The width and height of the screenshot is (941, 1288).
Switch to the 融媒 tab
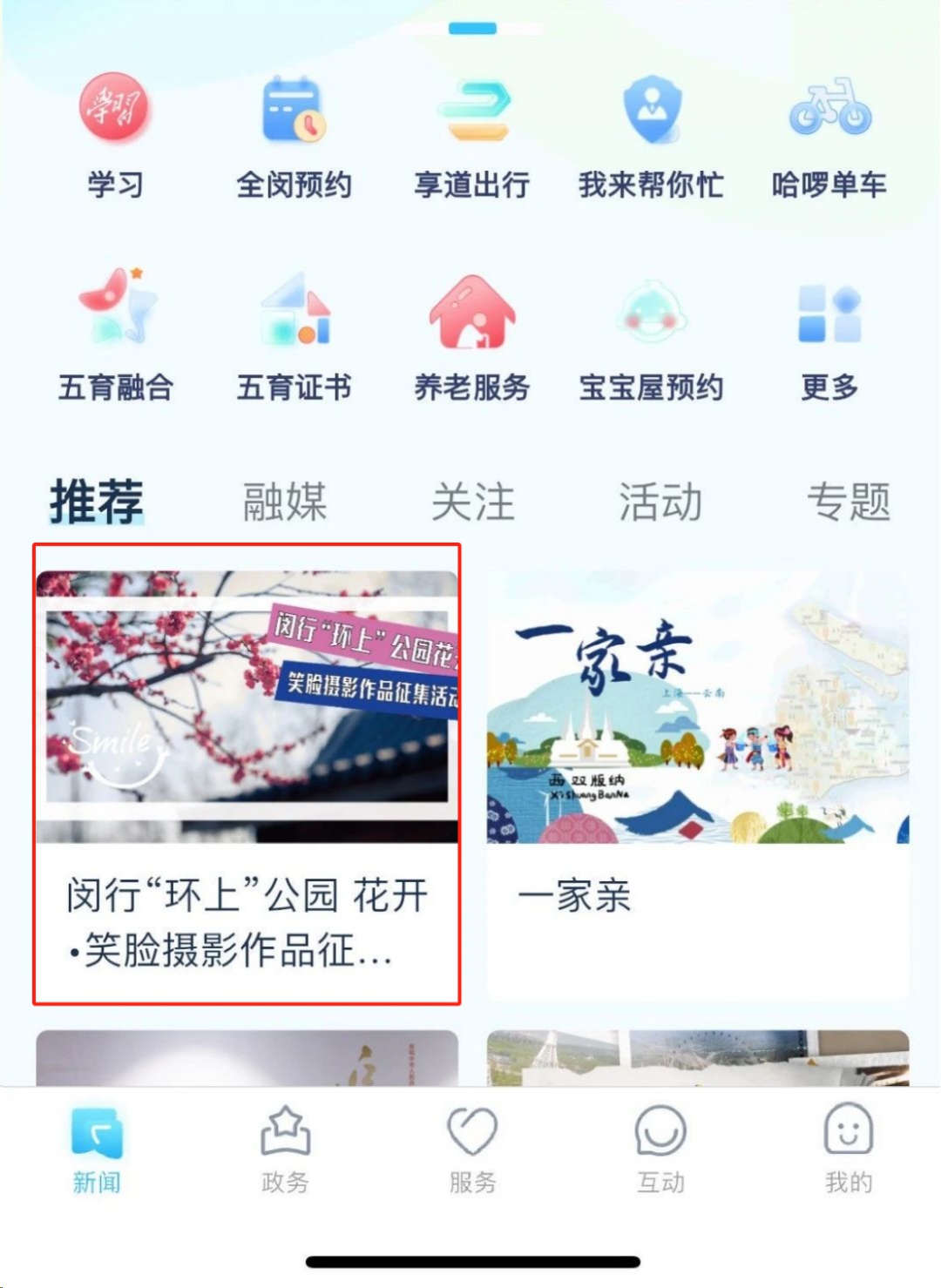pos(284,502)
